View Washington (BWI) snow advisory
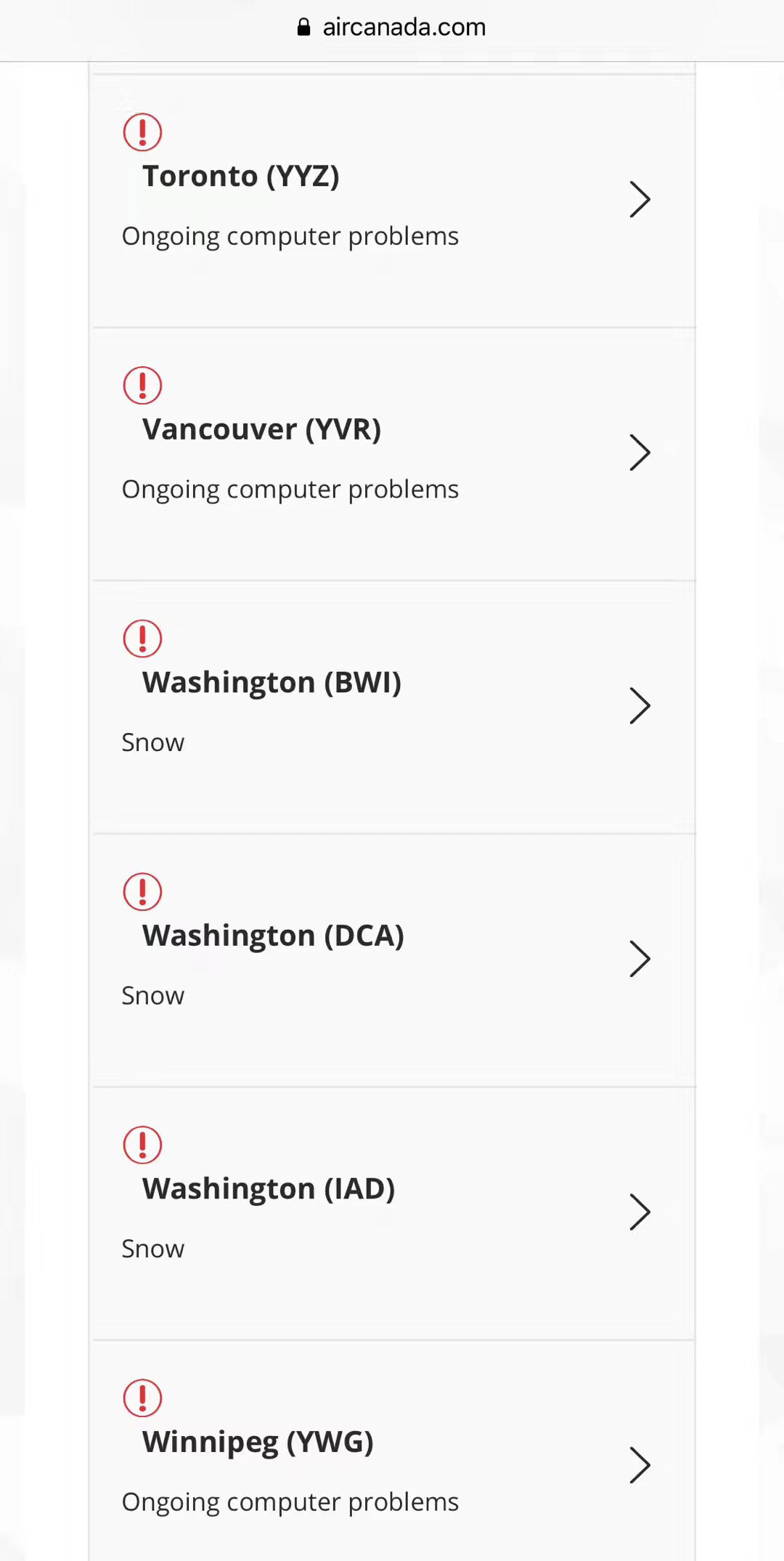This screenshot has width=784, height=1561. [393, 707]
